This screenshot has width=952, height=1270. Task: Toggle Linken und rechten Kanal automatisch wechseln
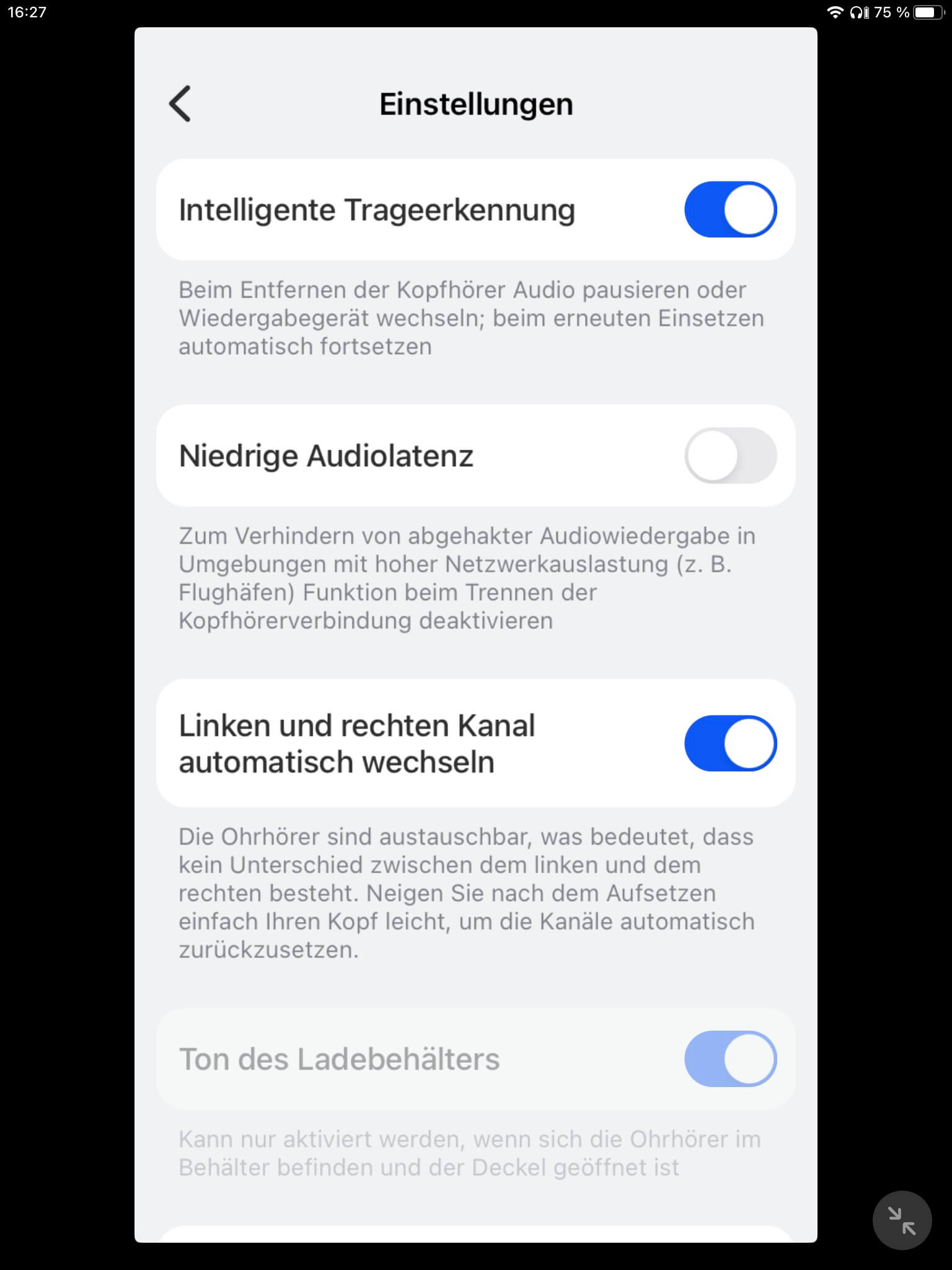730,744
